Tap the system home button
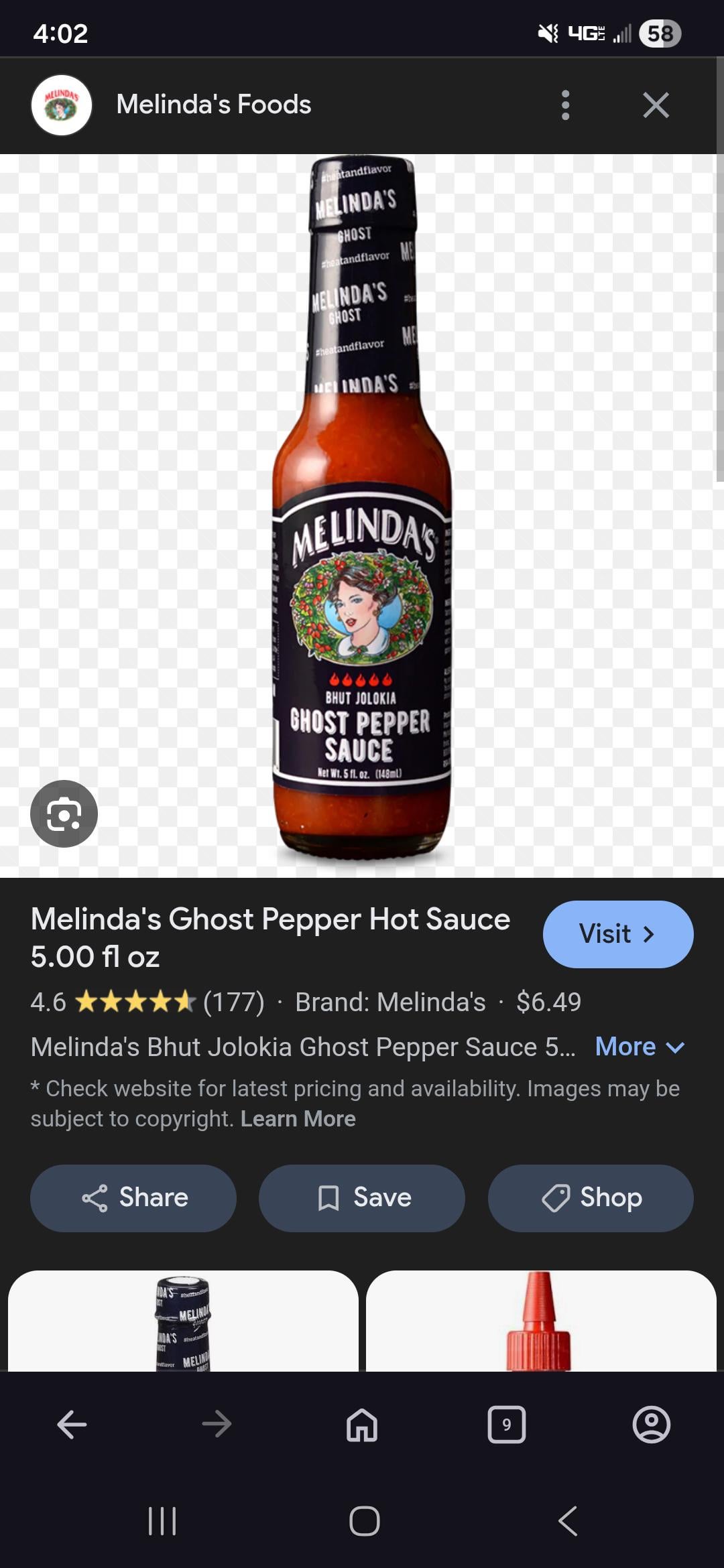Image resolution: width=724 pixels, height=1568 pixels. pyautogui.click(x=364, y=1520)
